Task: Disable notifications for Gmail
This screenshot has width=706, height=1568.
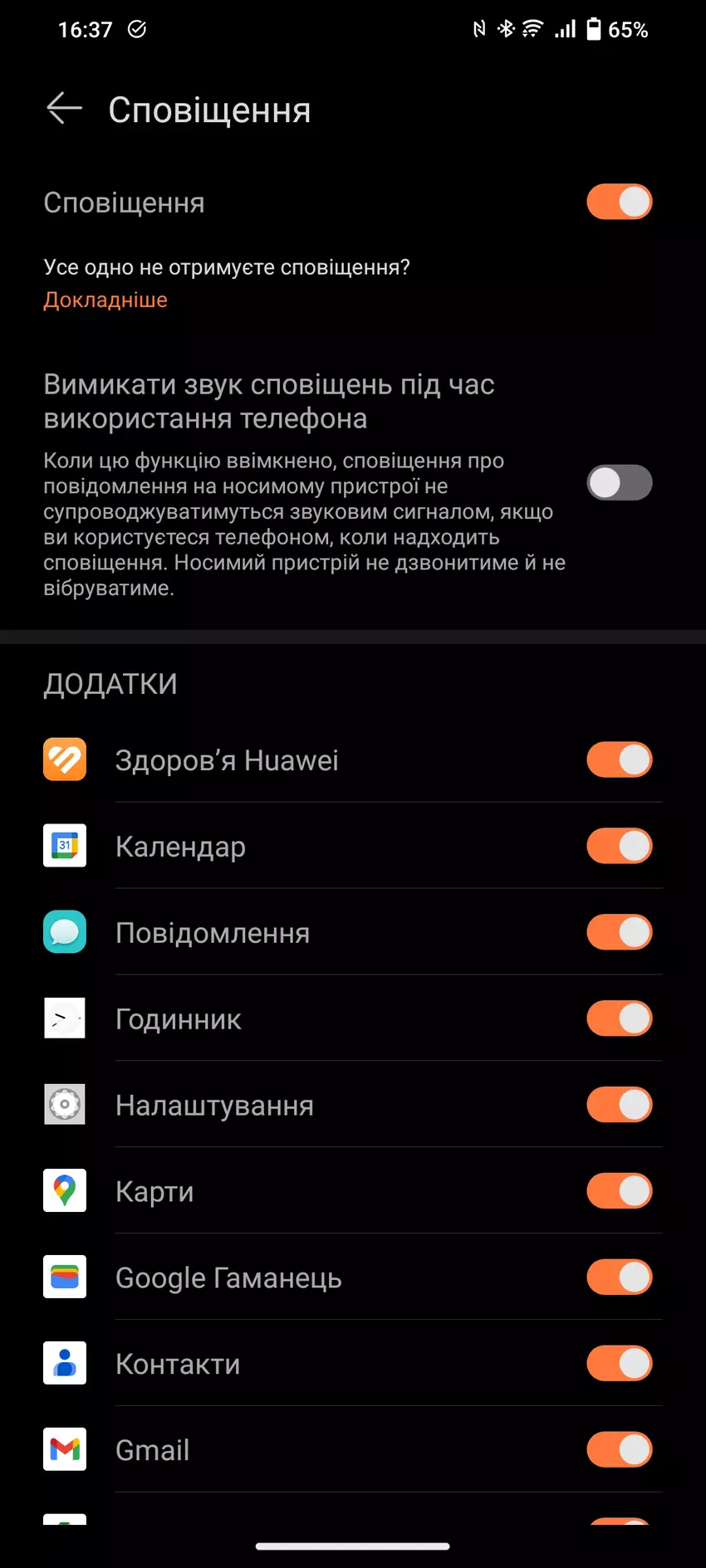Action: [619, 1449]
